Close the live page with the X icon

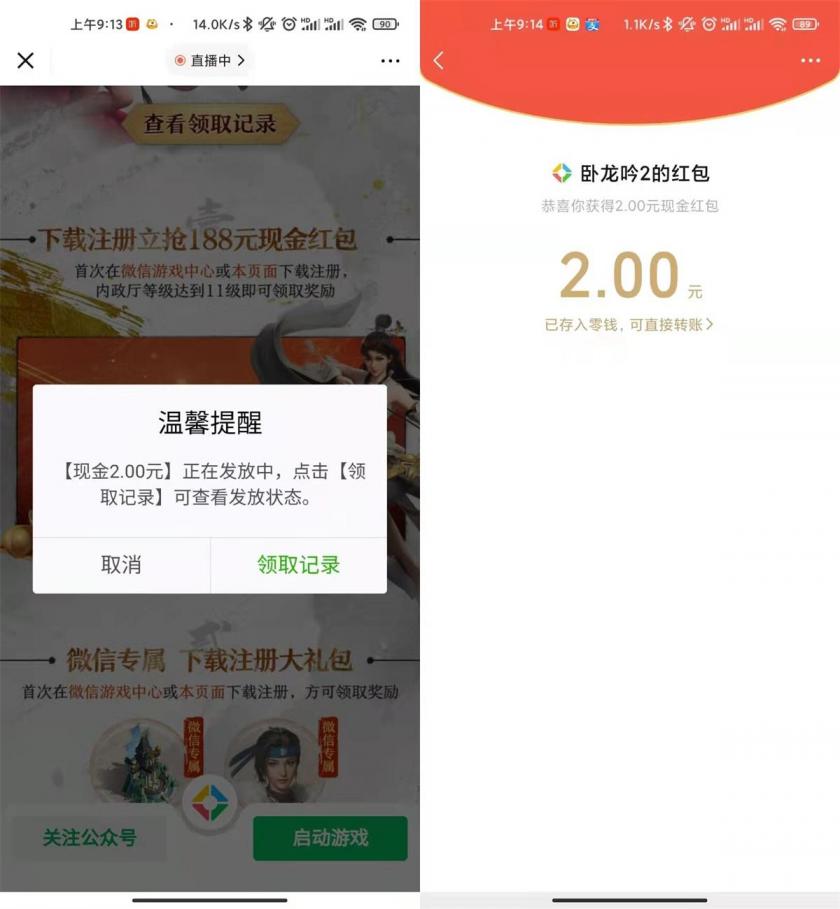click(x=25, y=61)
